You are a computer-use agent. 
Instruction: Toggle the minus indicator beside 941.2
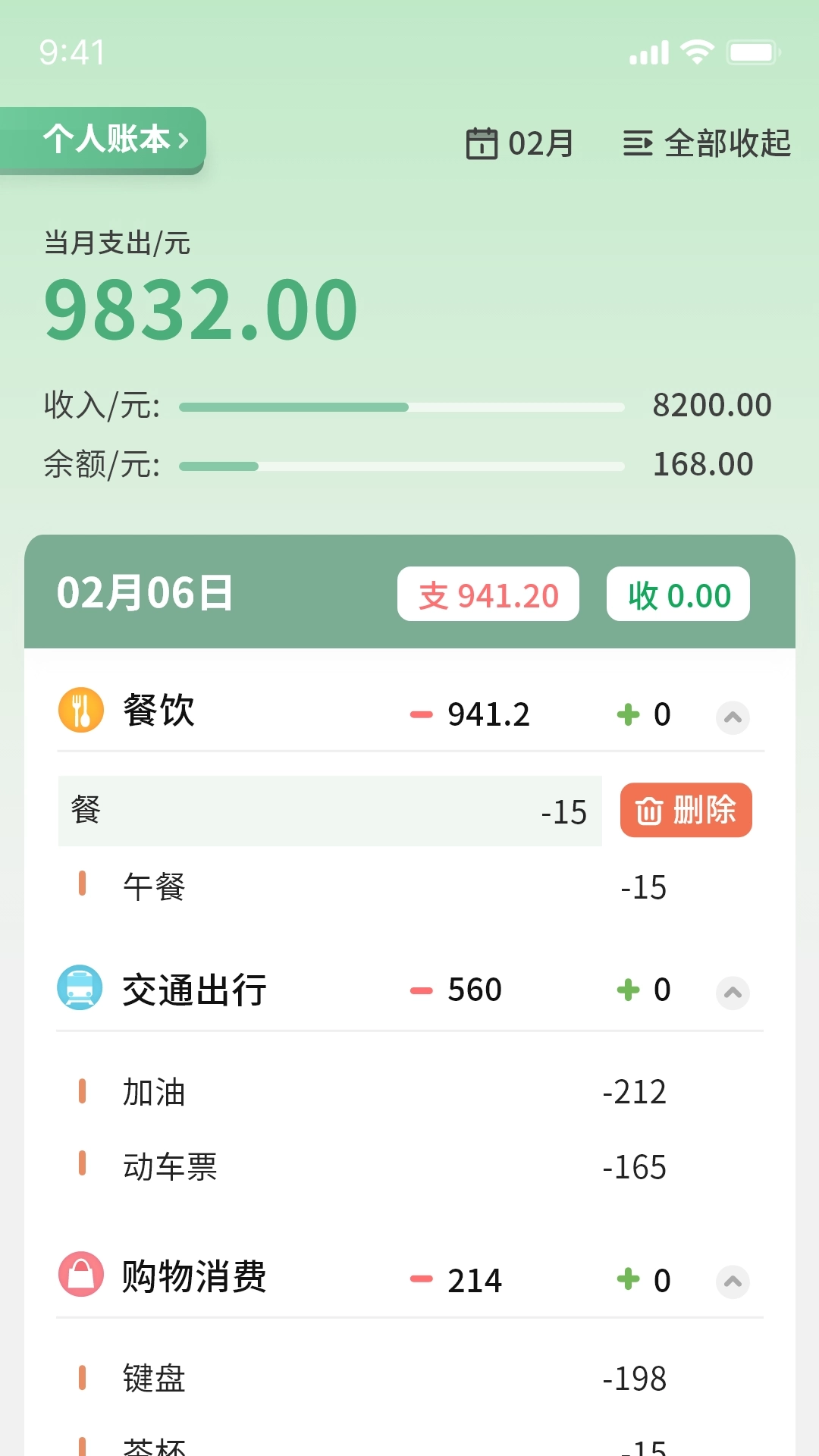(x=420, y=714)
